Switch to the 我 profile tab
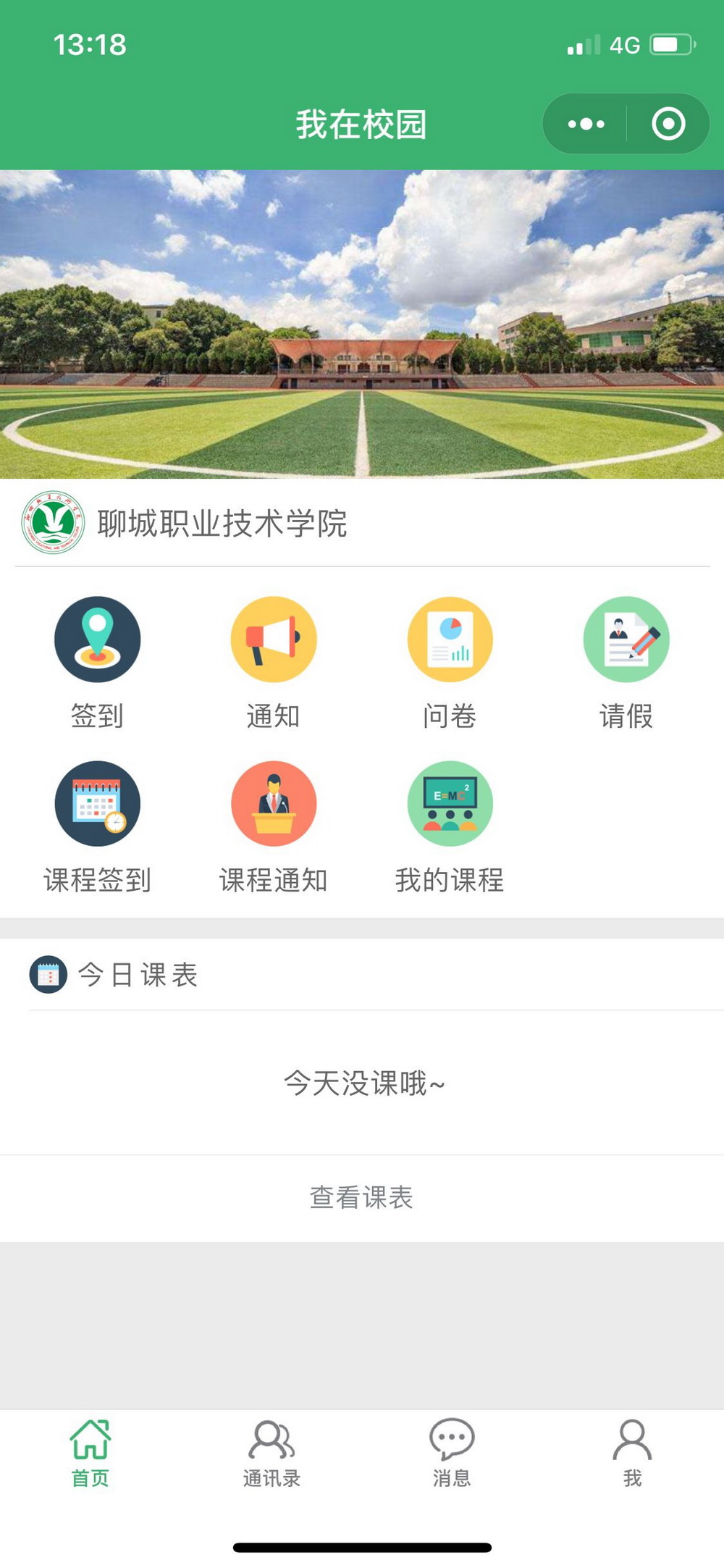 [633, 1452]
